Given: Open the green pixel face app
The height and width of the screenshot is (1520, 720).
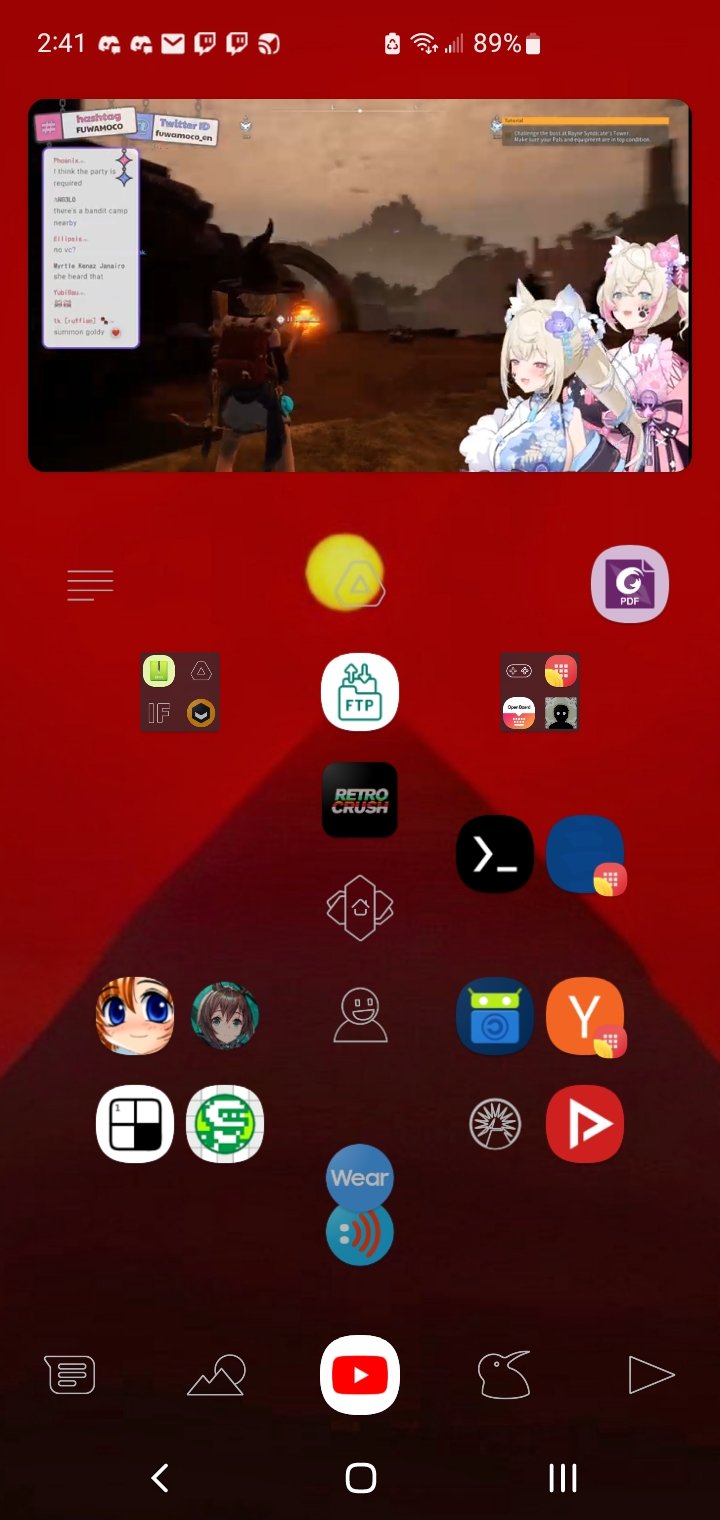Looking at the screenshot, I should [x=225, y=1124].
